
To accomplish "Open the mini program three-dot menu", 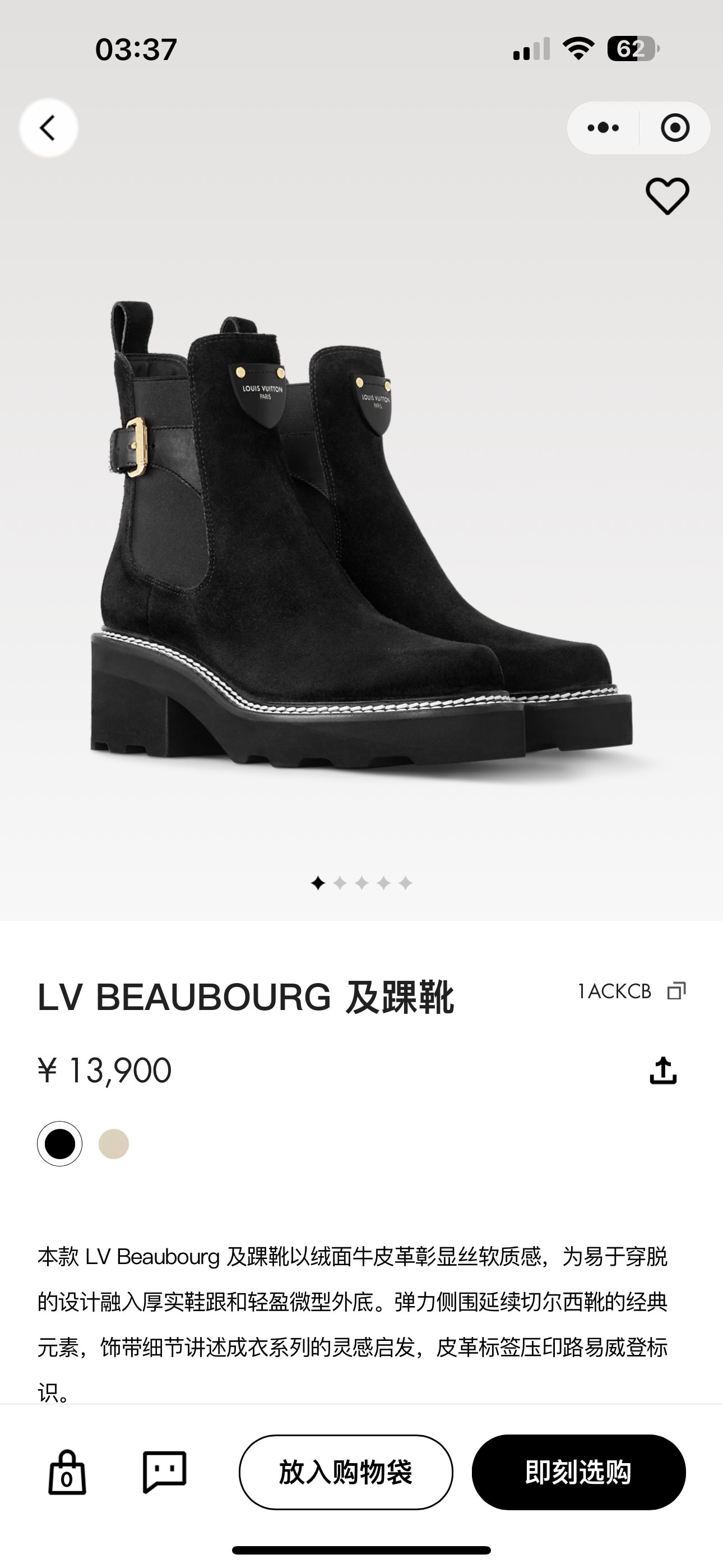I will (603, 128).
